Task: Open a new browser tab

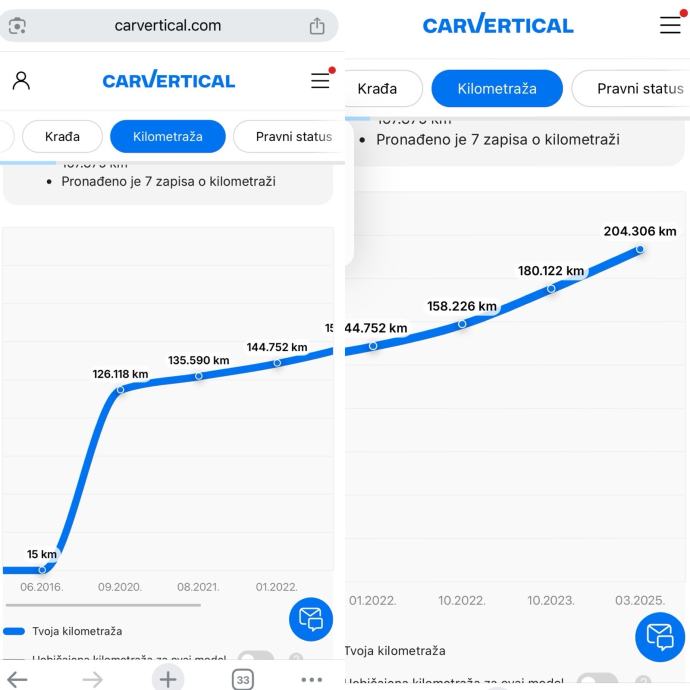Action: coord(167,679)
